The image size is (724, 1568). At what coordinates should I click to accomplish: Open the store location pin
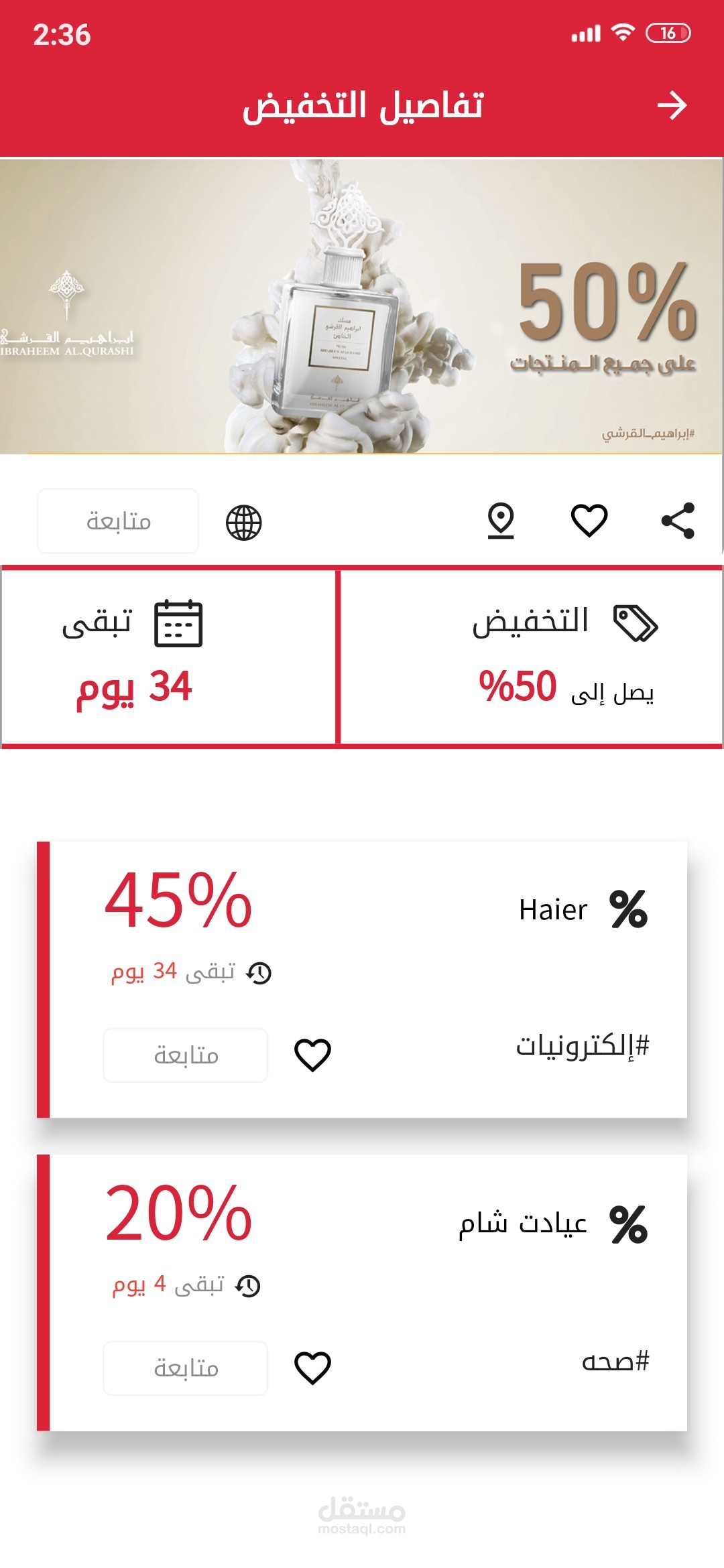tap(501, 521)
